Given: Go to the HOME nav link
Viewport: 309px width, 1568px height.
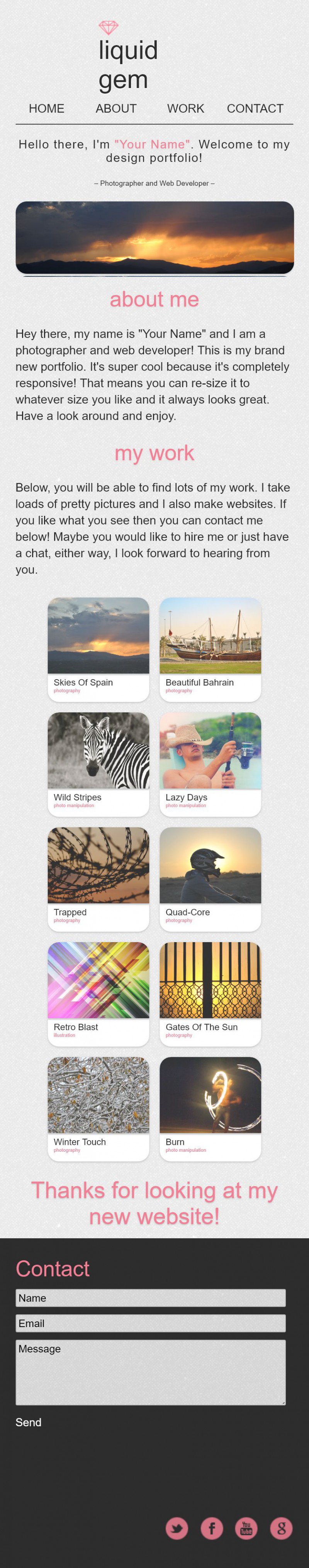Looking at the screenshot, I should point(46,108).
